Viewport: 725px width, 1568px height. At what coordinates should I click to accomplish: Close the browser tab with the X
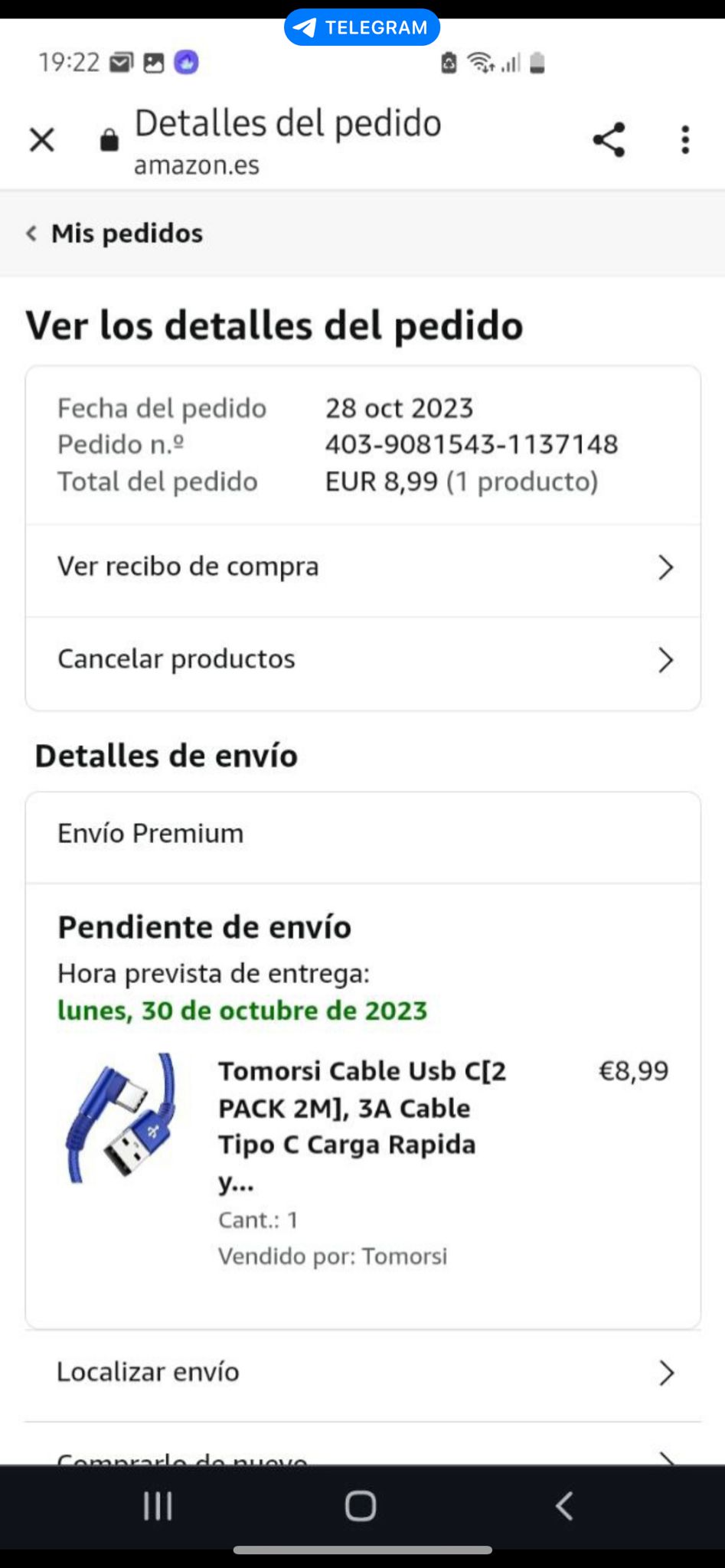42,140
